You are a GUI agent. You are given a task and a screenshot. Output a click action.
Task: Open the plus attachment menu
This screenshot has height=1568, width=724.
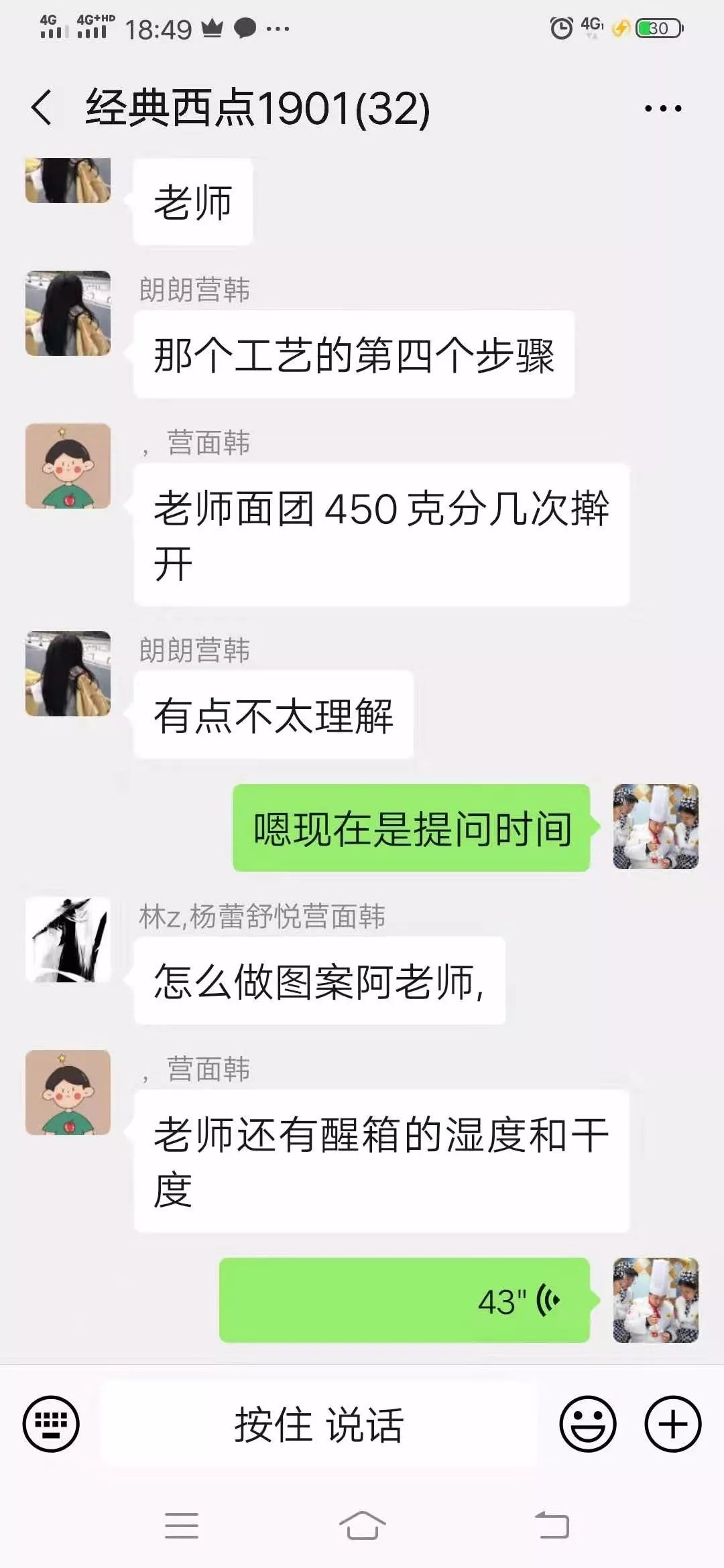click(672, 1423)
